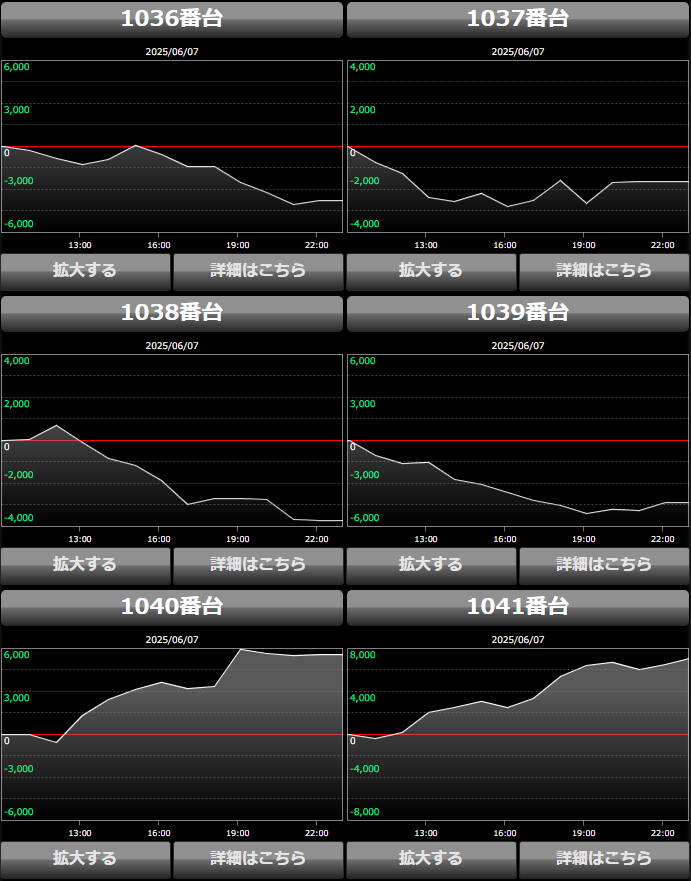Open the 1039番台 title bar

click(x=518, y=313)
